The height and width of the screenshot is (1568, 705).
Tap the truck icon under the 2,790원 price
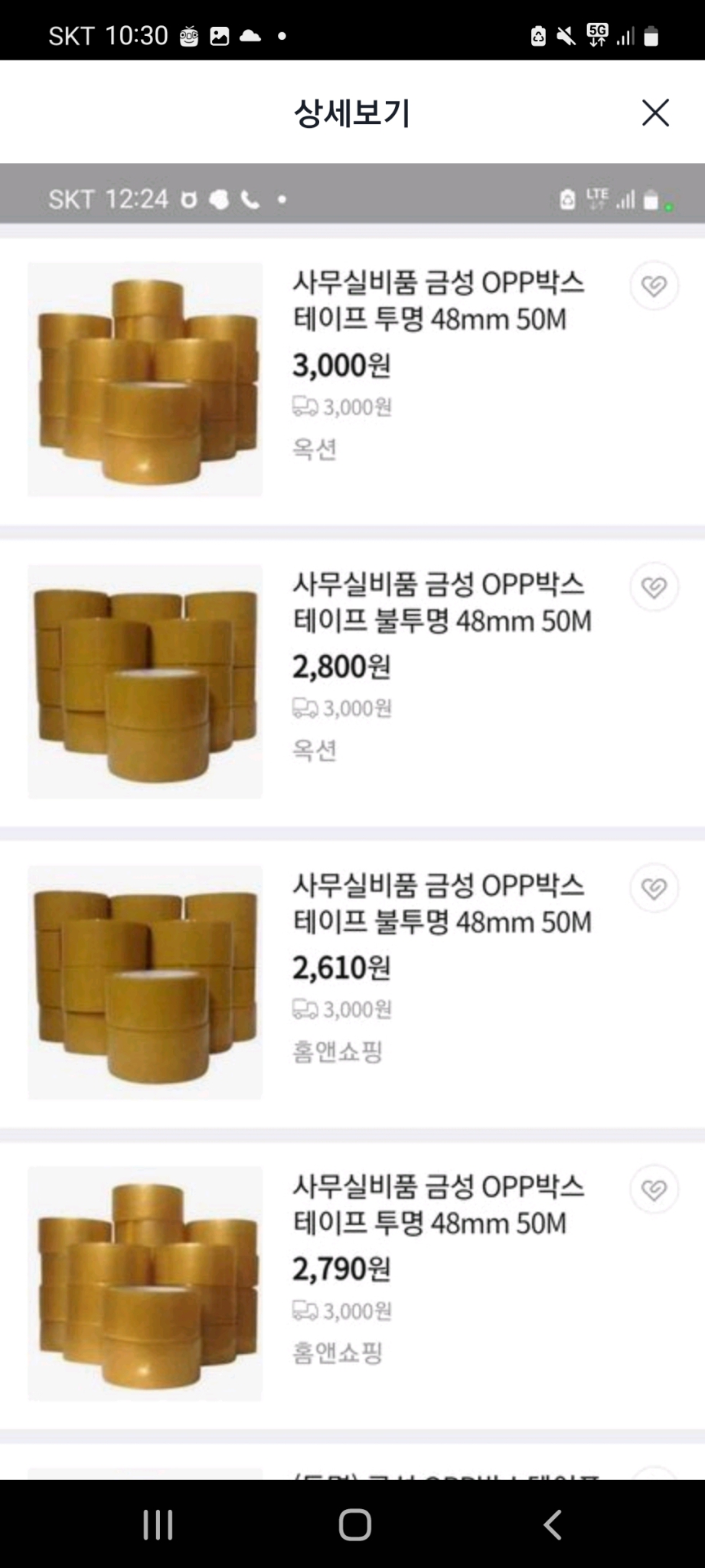pos(305,1311)
